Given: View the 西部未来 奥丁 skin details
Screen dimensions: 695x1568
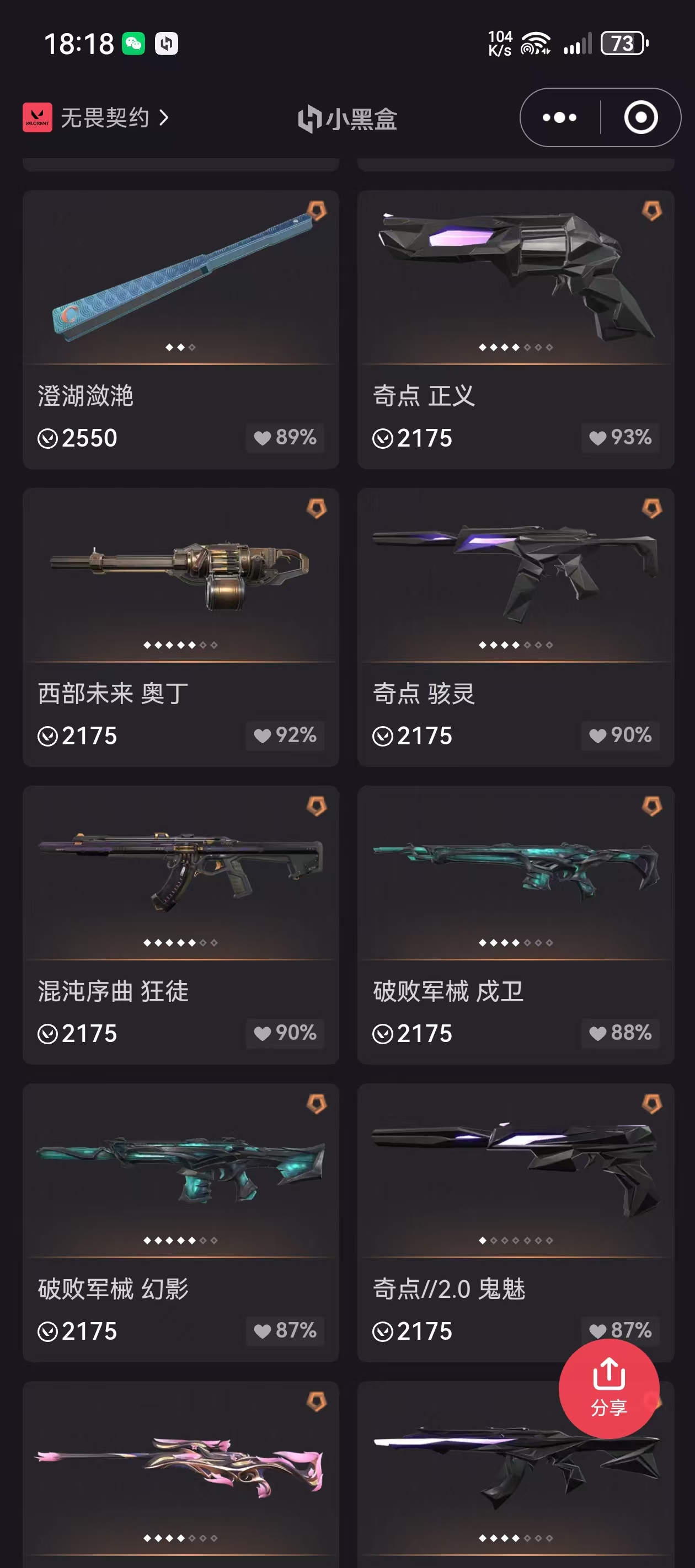Looking at the screenshot, I should coord(180,627).
